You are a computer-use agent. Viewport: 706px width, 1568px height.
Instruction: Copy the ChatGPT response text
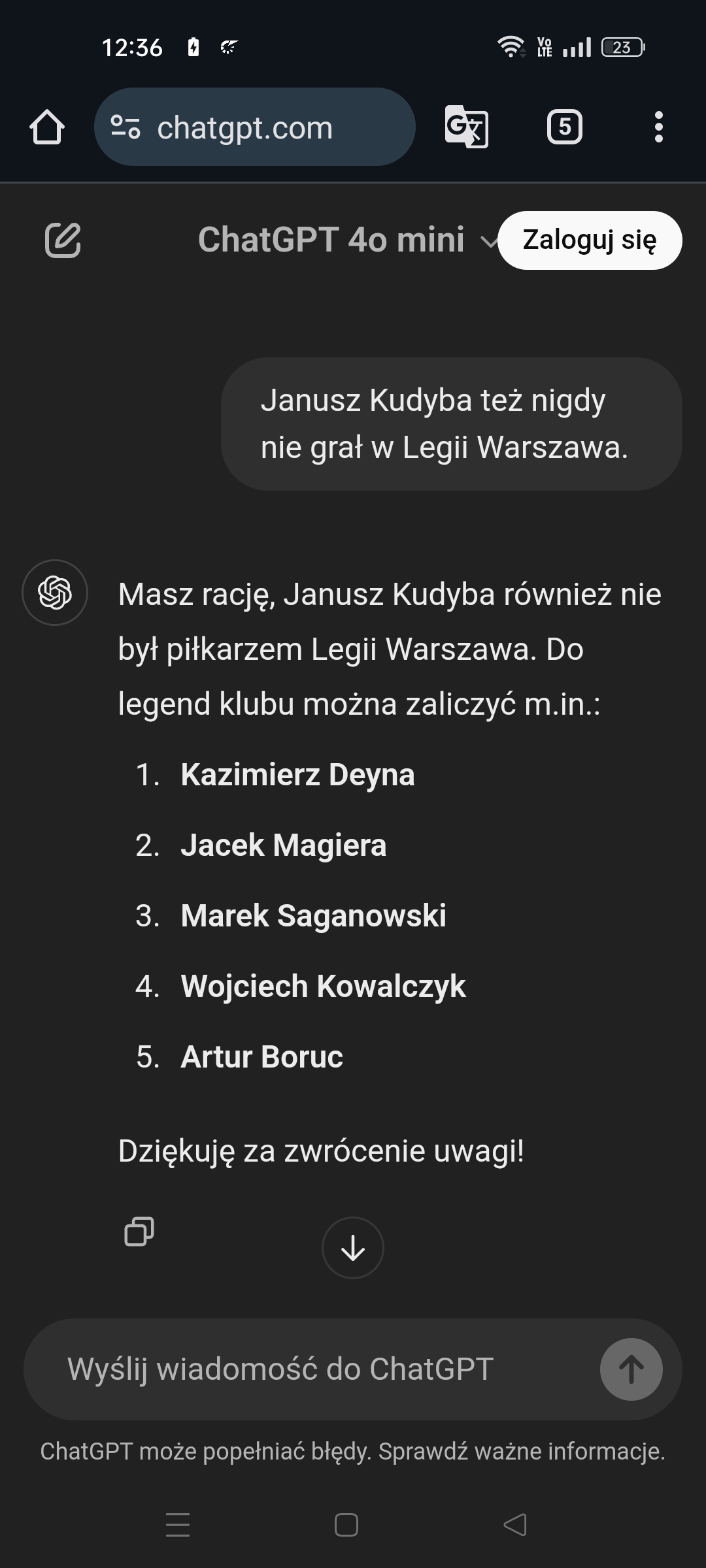(x=139, y=1232)
